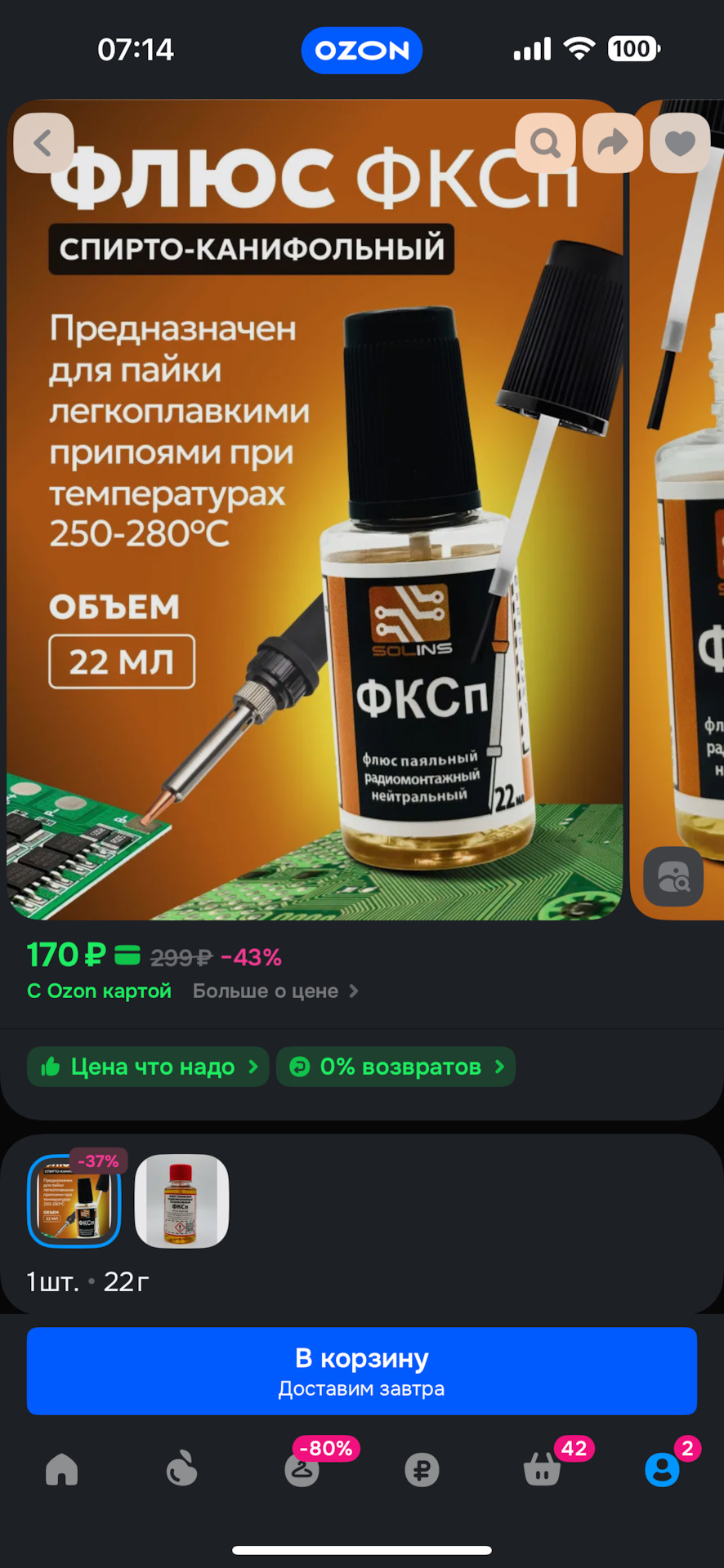This screenshot has width=724, height=1568.
Task: Open the -80% clothing tab
Action: [x=302, y=1469]
